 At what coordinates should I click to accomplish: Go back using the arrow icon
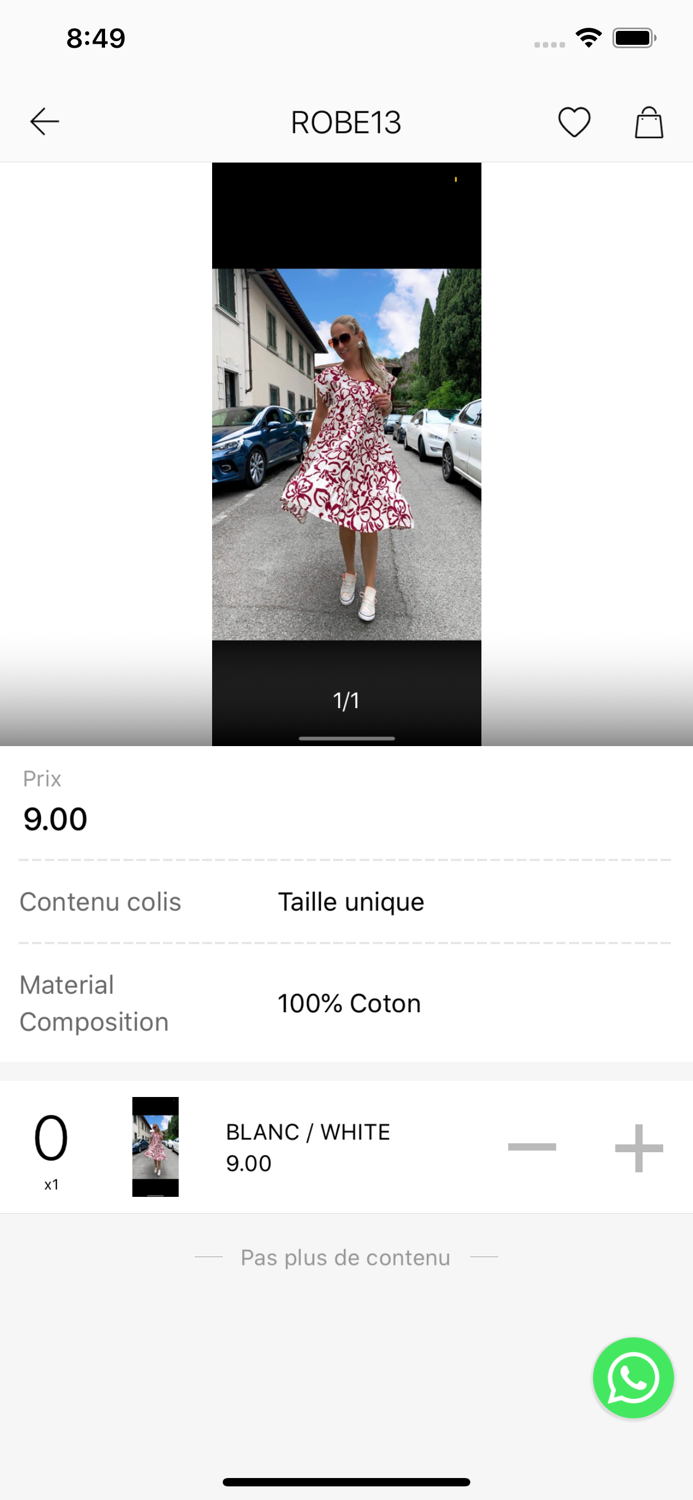click(x=45, y=122)
